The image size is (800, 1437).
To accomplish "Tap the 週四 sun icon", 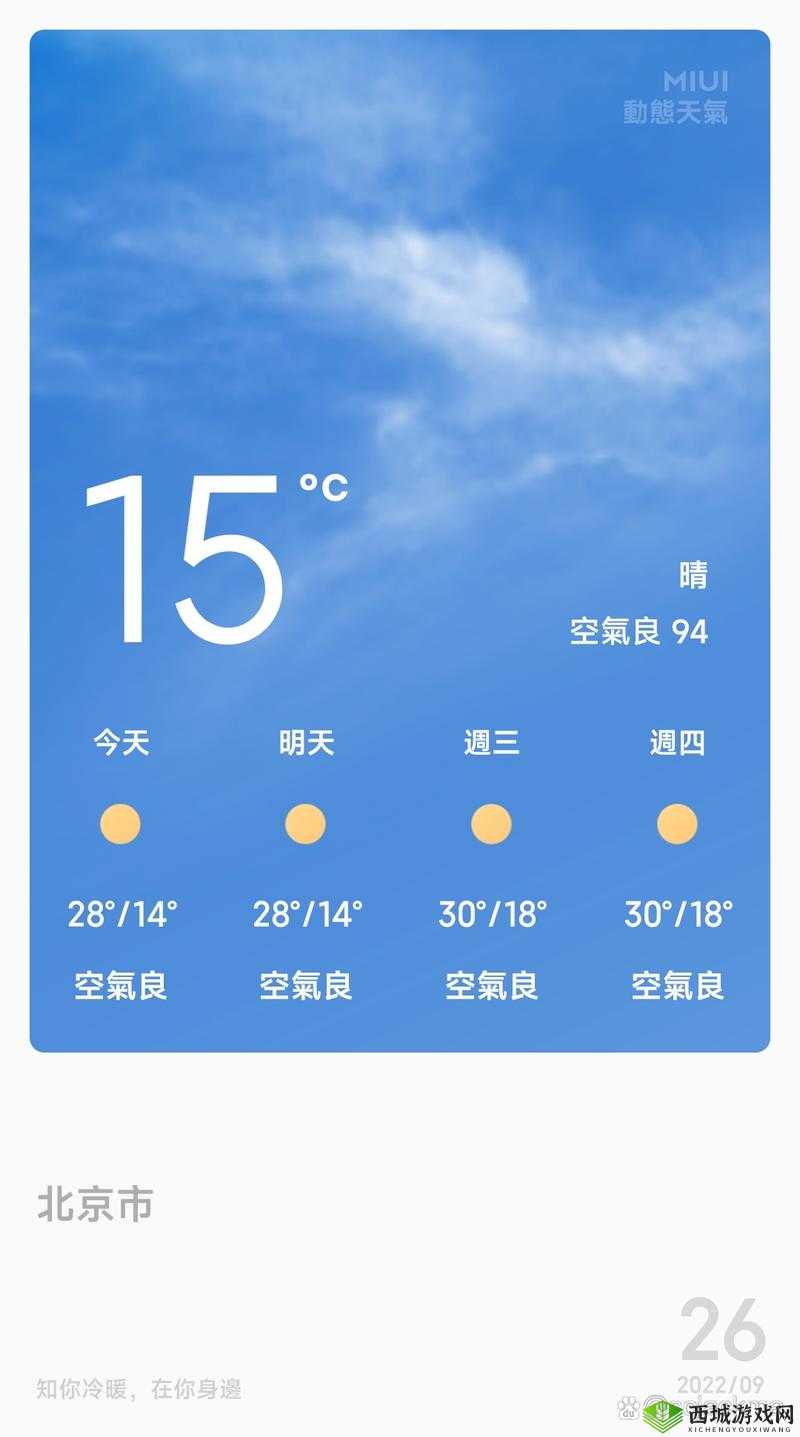I will (677, 823).
